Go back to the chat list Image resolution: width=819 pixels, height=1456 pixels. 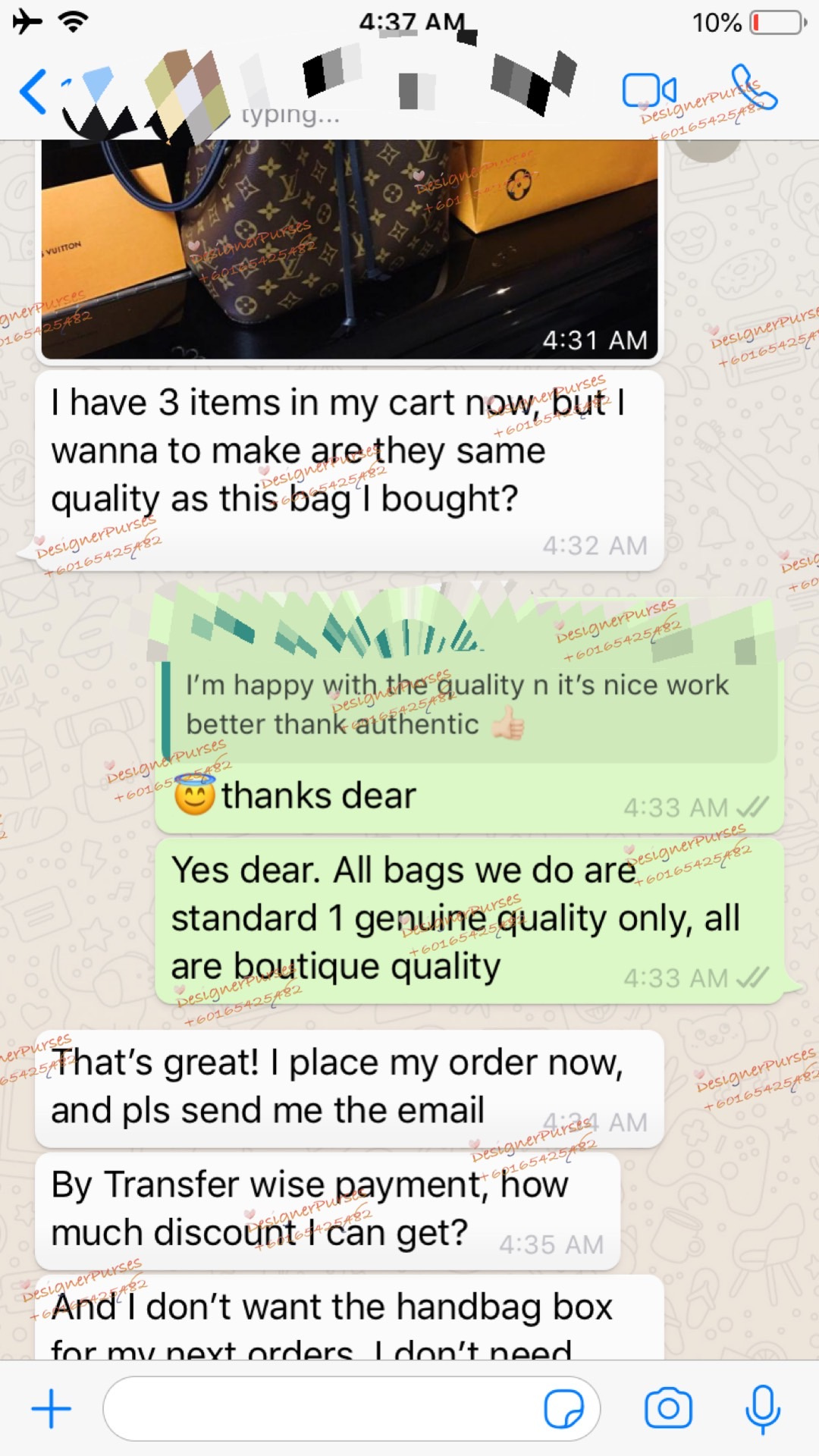pos(33,91)
